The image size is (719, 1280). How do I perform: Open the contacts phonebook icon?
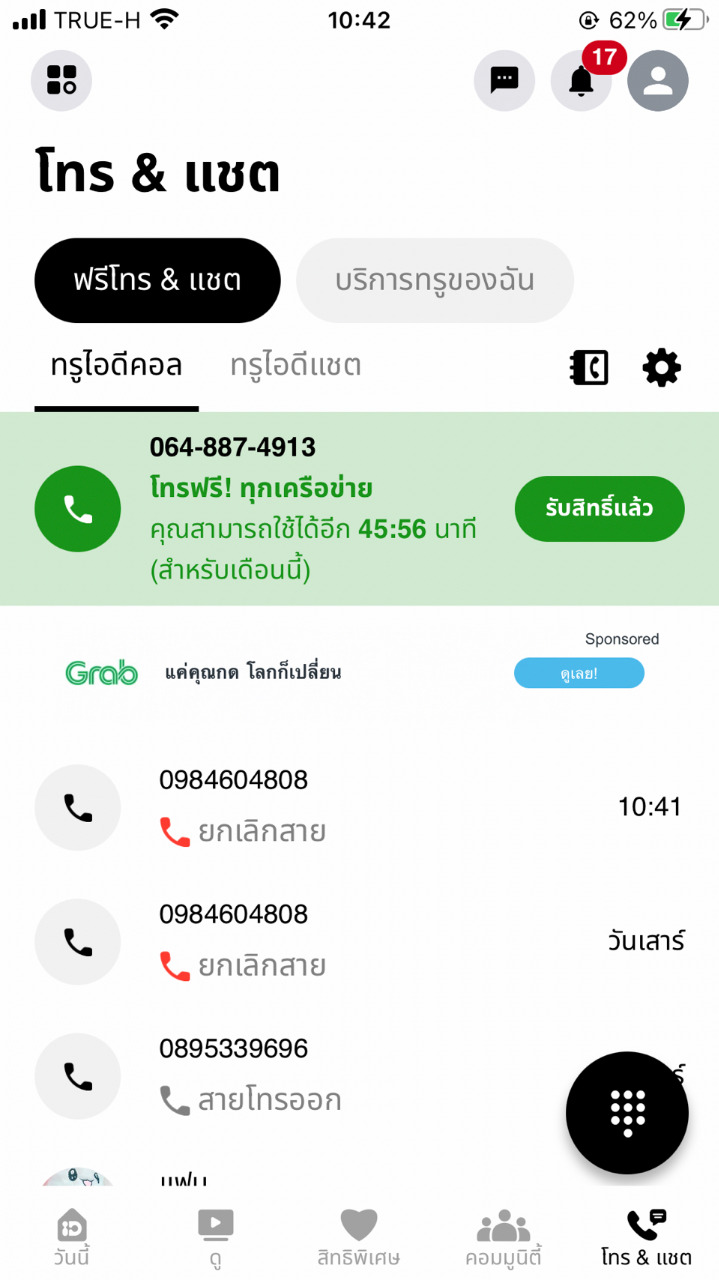[x=588, y=368]
